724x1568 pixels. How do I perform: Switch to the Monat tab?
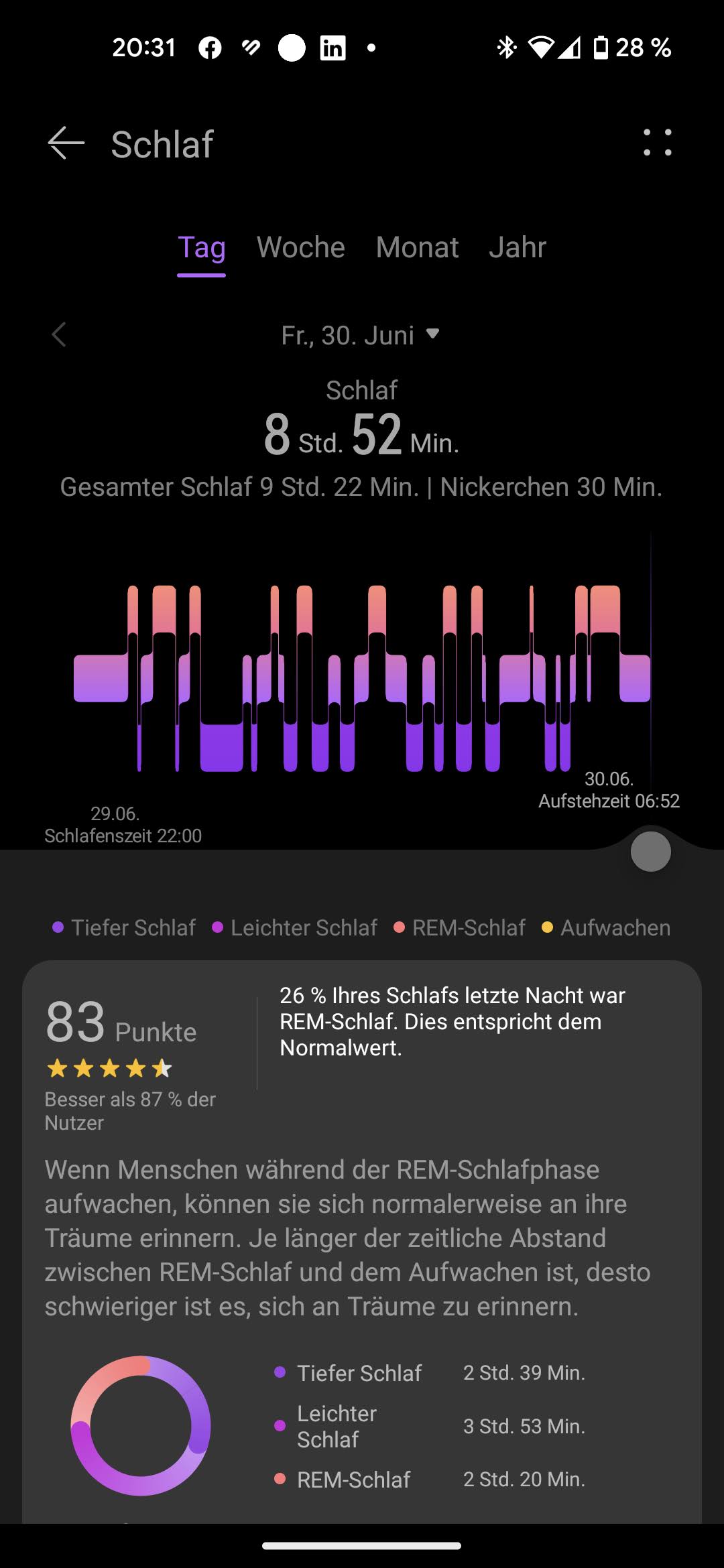[417, 248]
